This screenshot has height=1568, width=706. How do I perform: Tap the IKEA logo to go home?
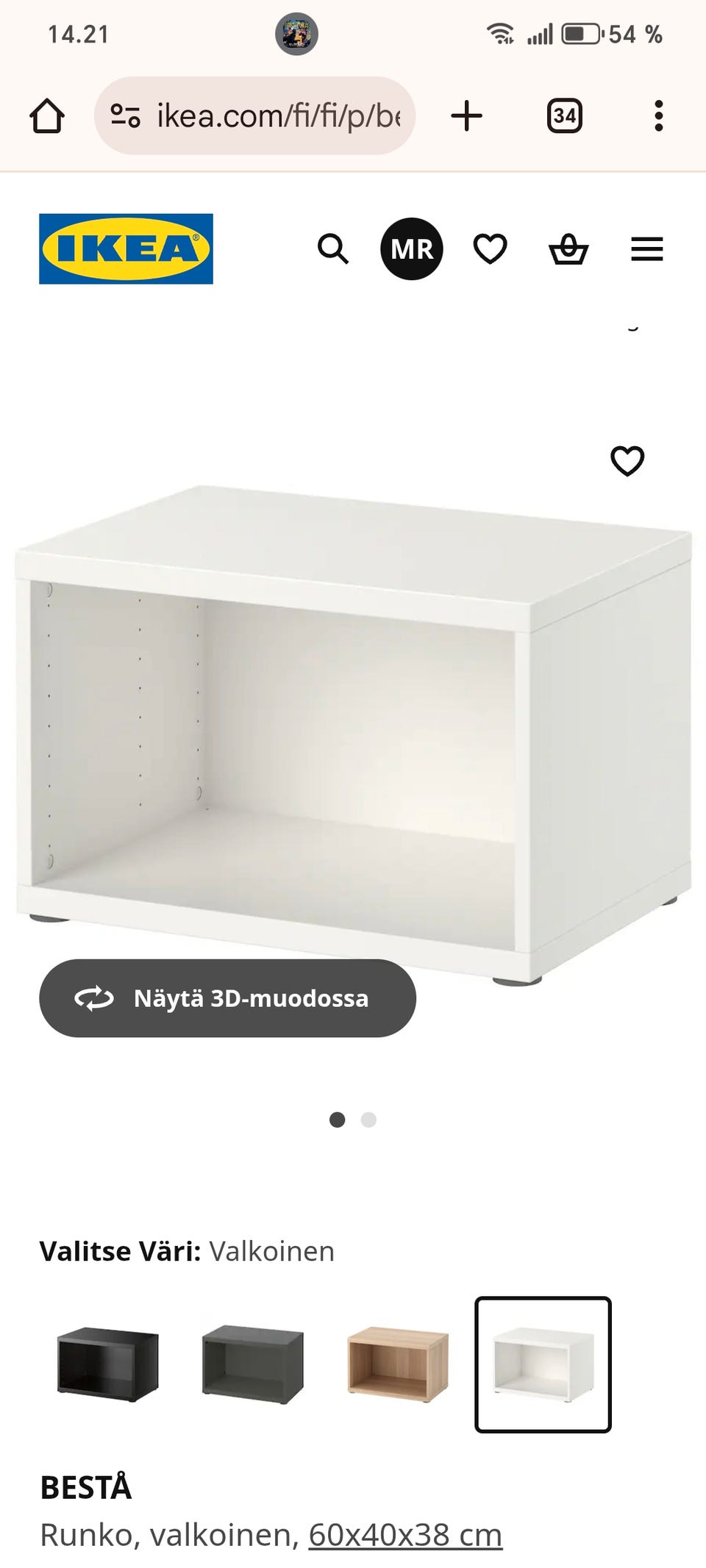tap(126, 249)
